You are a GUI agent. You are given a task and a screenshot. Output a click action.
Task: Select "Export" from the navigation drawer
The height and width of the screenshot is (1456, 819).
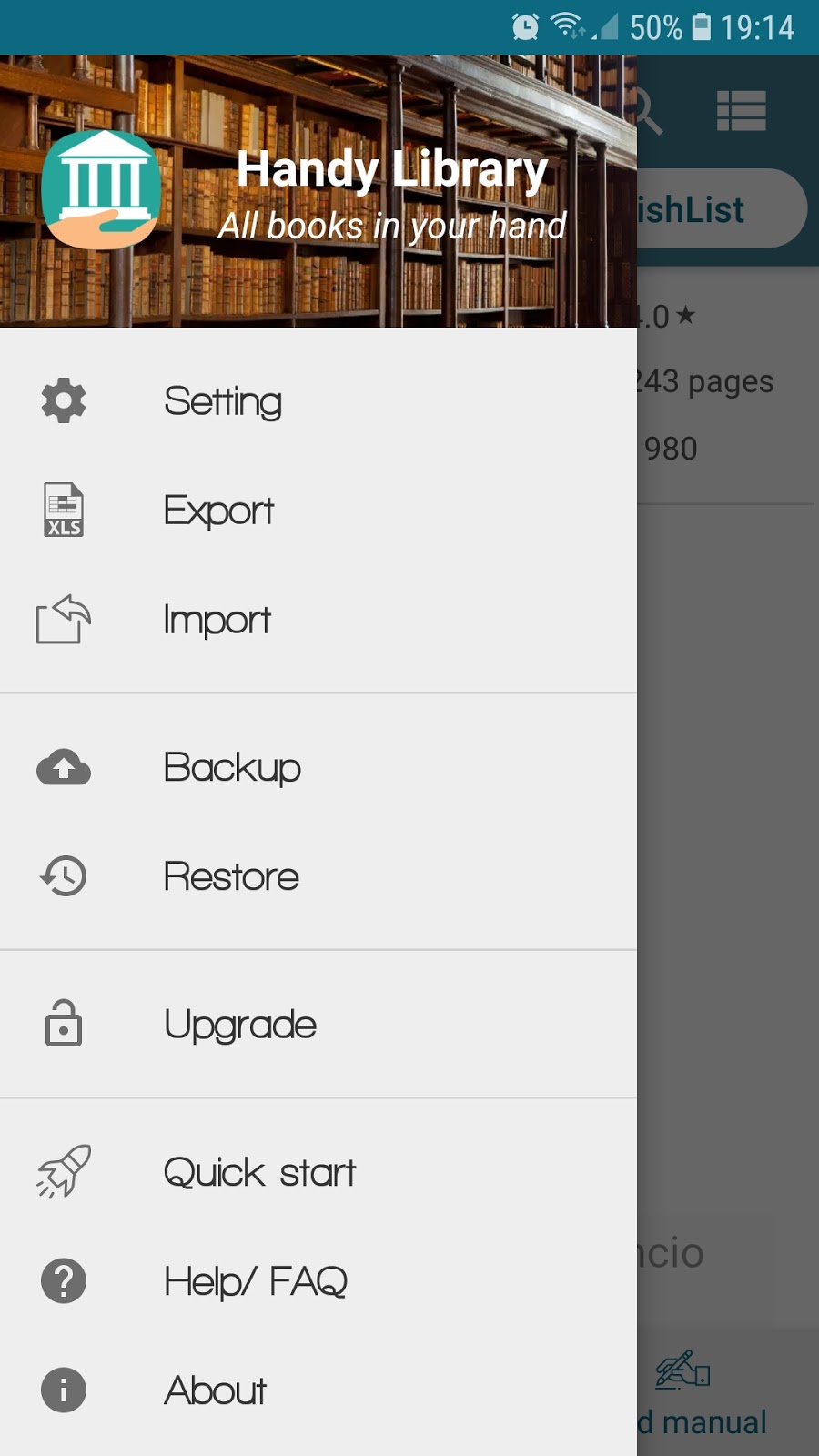pos(218,511)
